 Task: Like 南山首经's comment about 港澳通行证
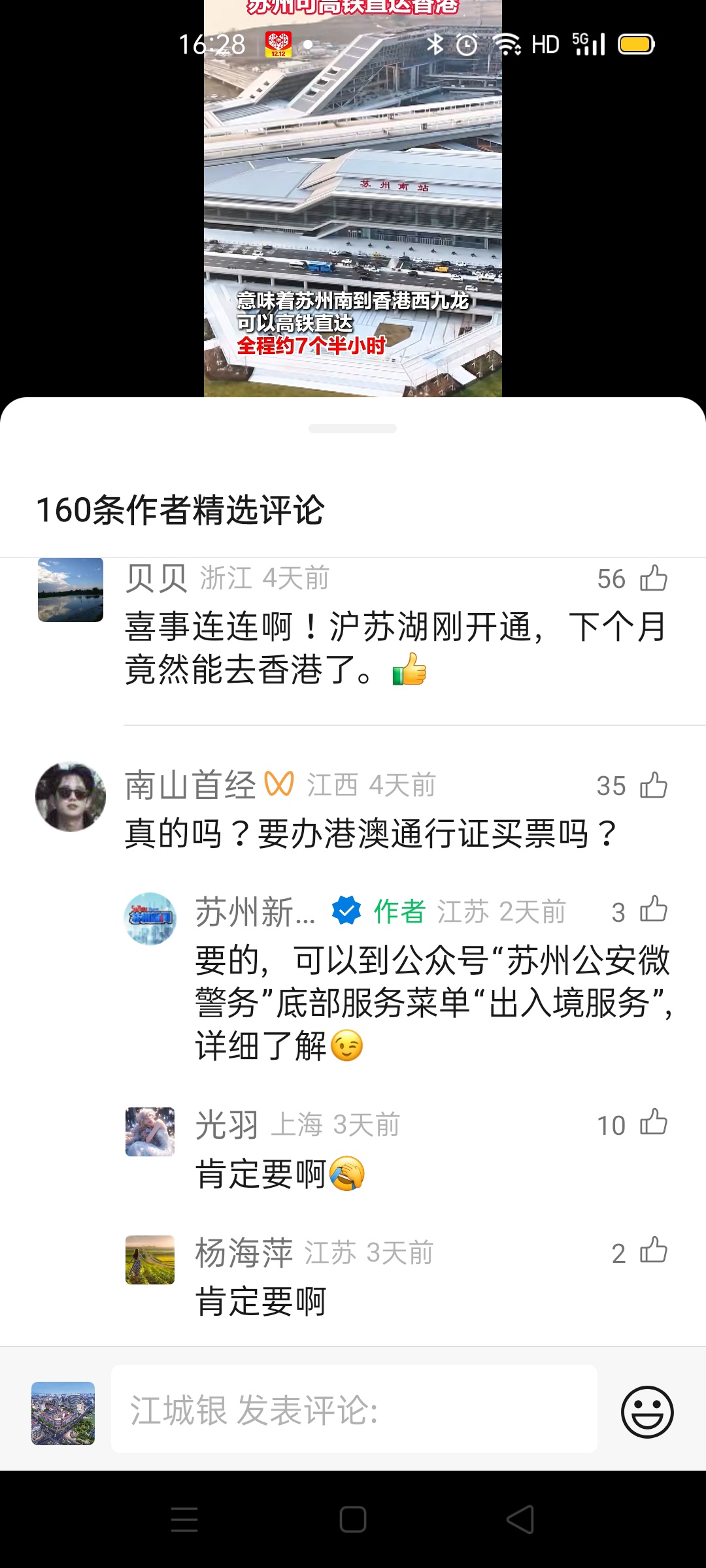pyautogui.click(x=653, y=785)
